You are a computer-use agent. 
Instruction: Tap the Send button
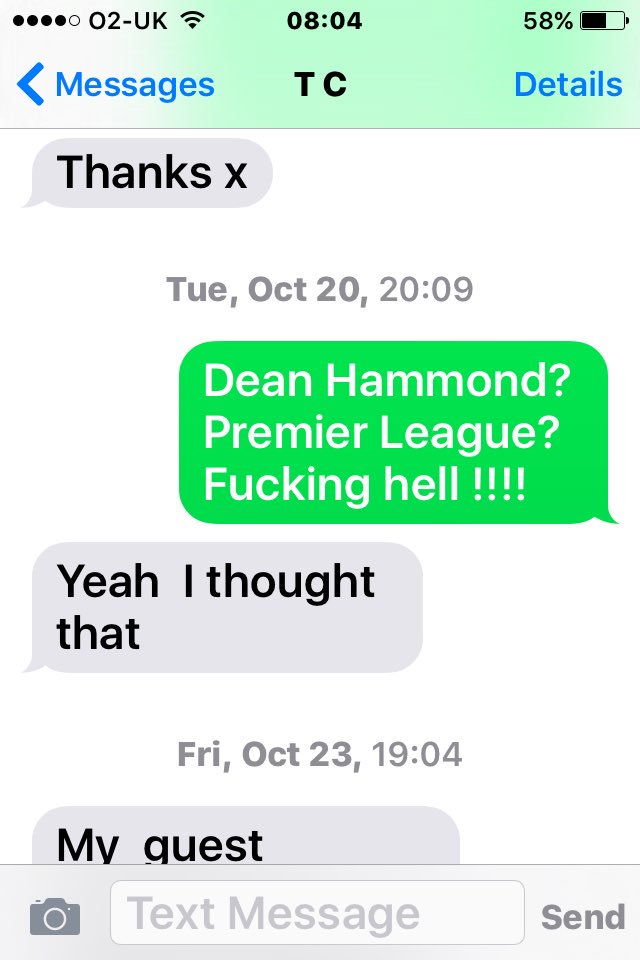(x=582, y=916)
